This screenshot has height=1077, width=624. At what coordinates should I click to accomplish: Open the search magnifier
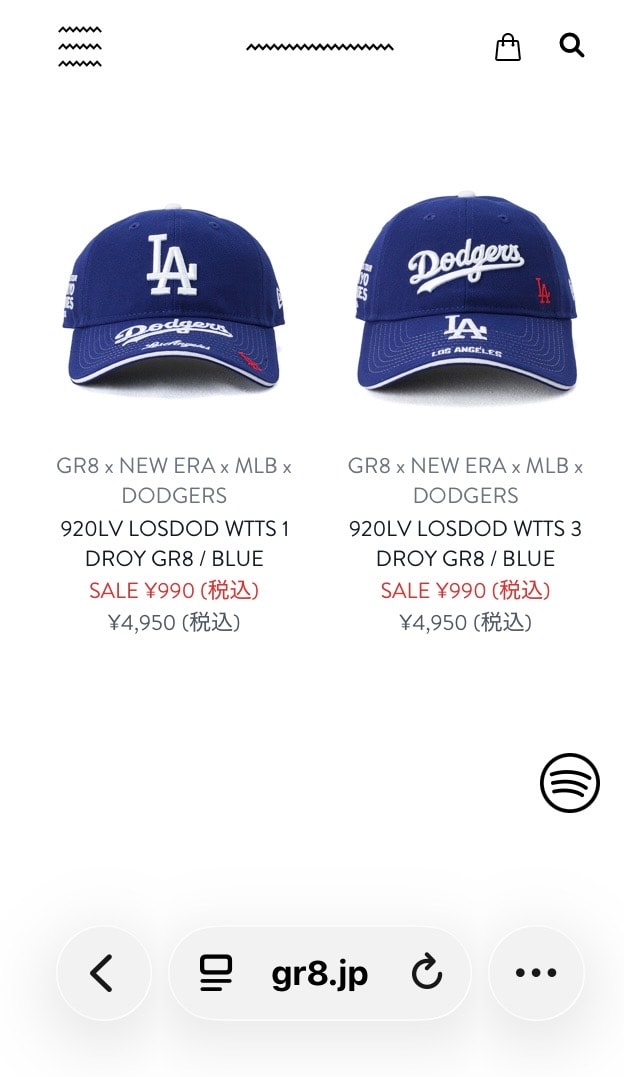pyautogui.click(x=572, y=46)
